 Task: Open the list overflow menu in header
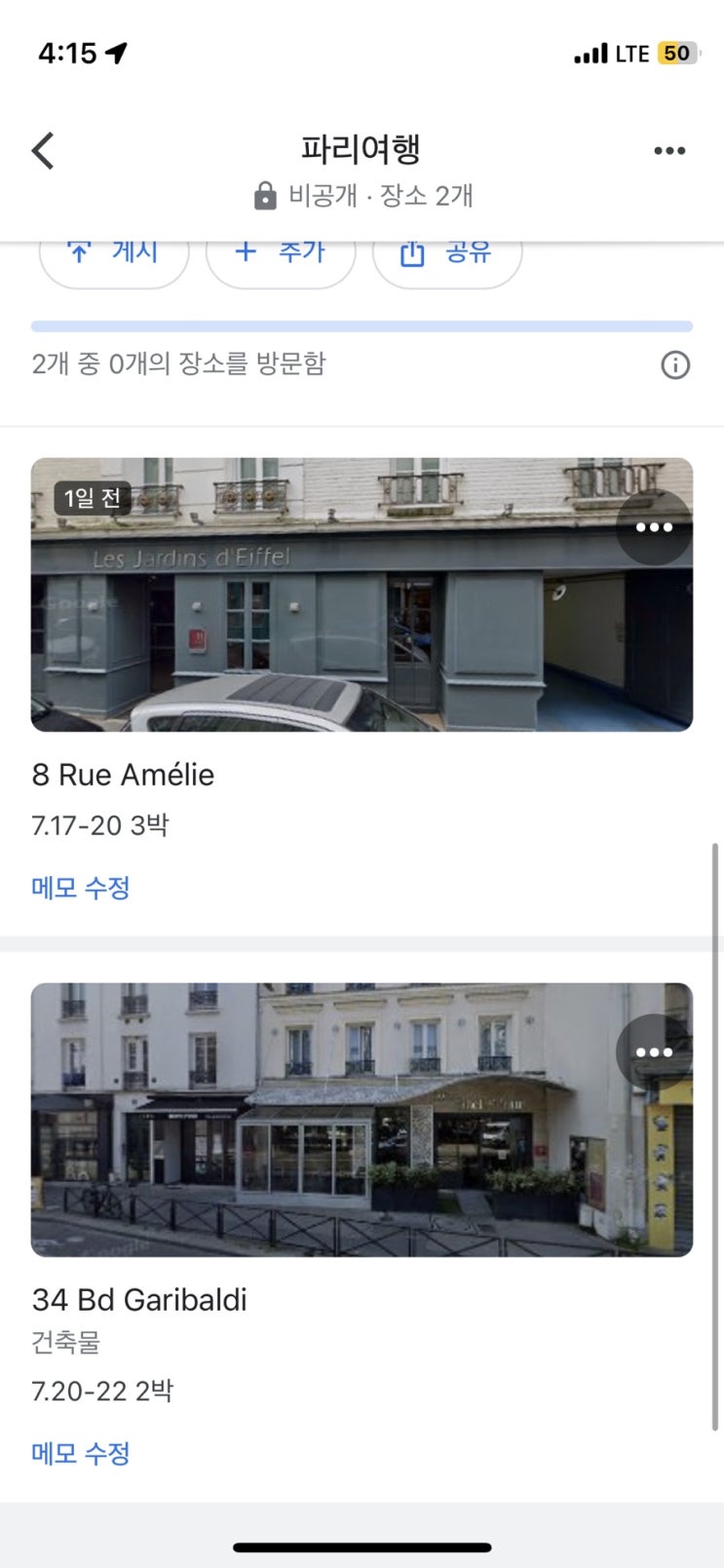[669, 151]
